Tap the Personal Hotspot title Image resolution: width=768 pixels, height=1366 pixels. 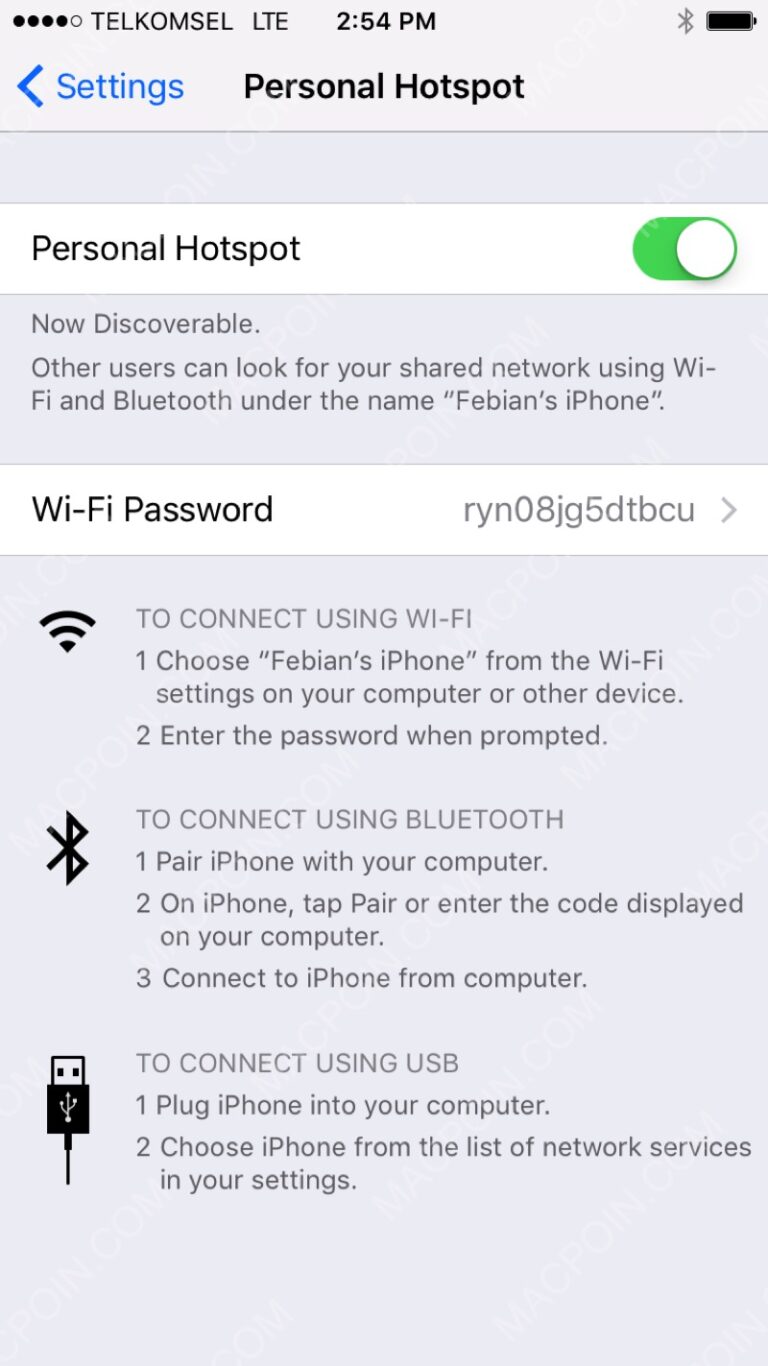coord(383,87)
